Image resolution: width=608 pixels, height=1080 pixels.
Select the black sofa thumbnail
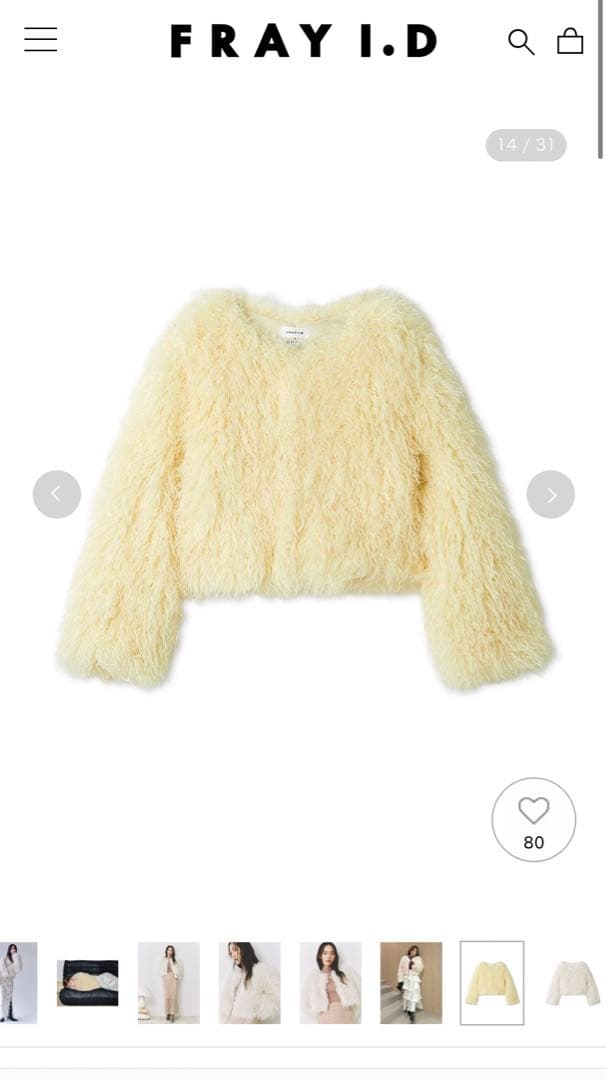88,983
